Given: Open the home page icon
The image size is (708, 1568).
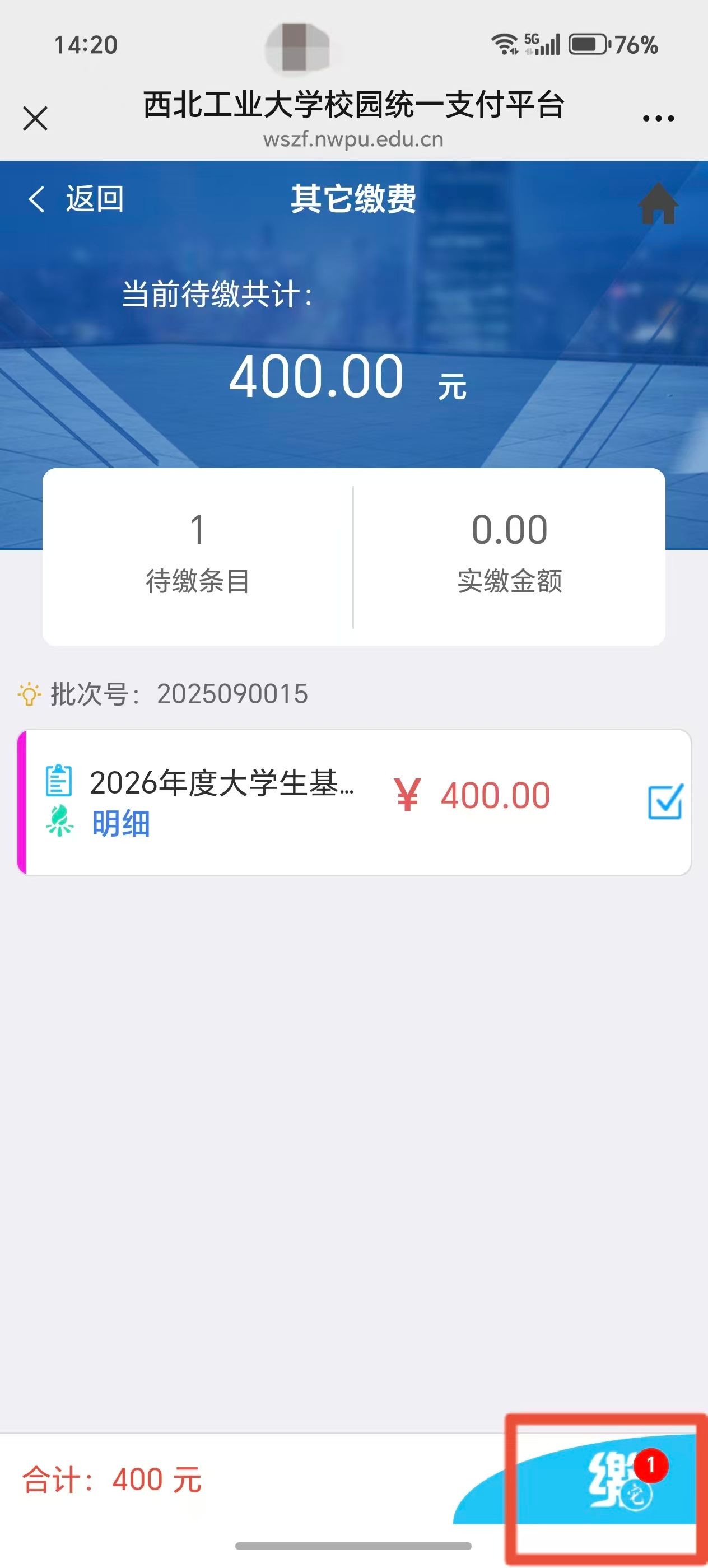Looking at the screenshot, I should 658,204.
